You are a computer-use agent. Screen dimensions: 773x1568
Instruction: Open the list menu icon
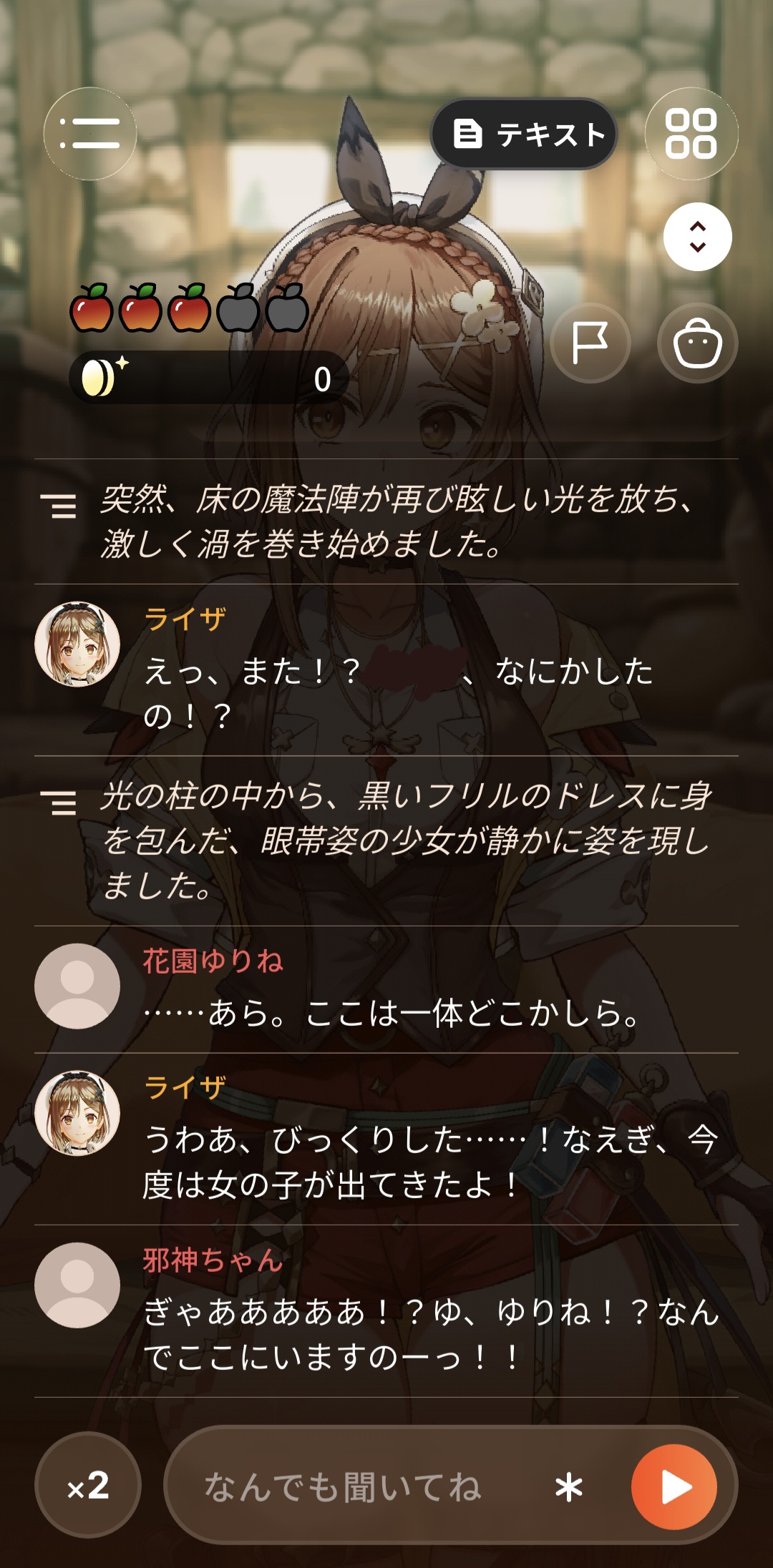pos(90,134)
